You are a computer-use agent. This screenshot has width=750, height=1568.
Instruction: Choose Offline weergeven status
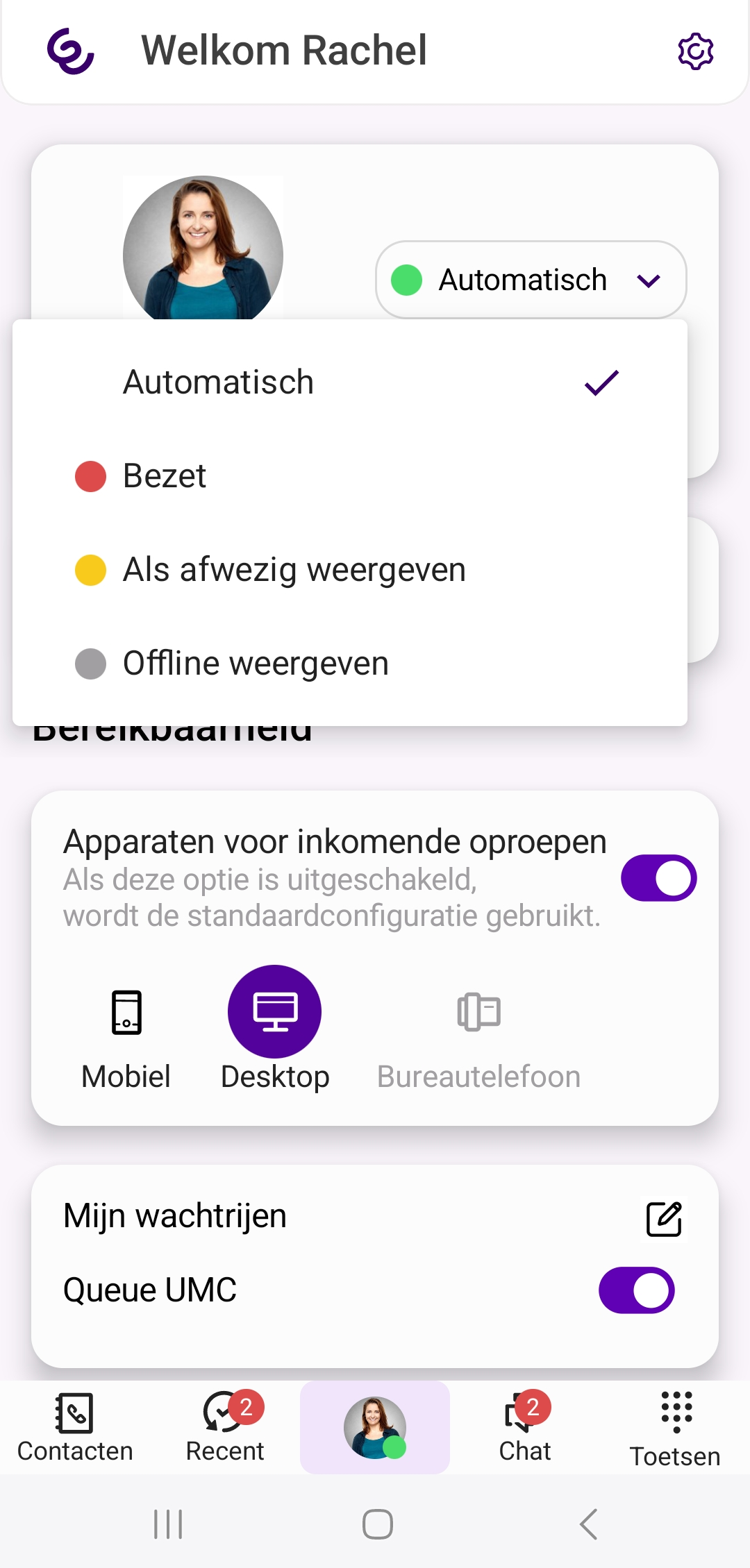pos(350,664)
